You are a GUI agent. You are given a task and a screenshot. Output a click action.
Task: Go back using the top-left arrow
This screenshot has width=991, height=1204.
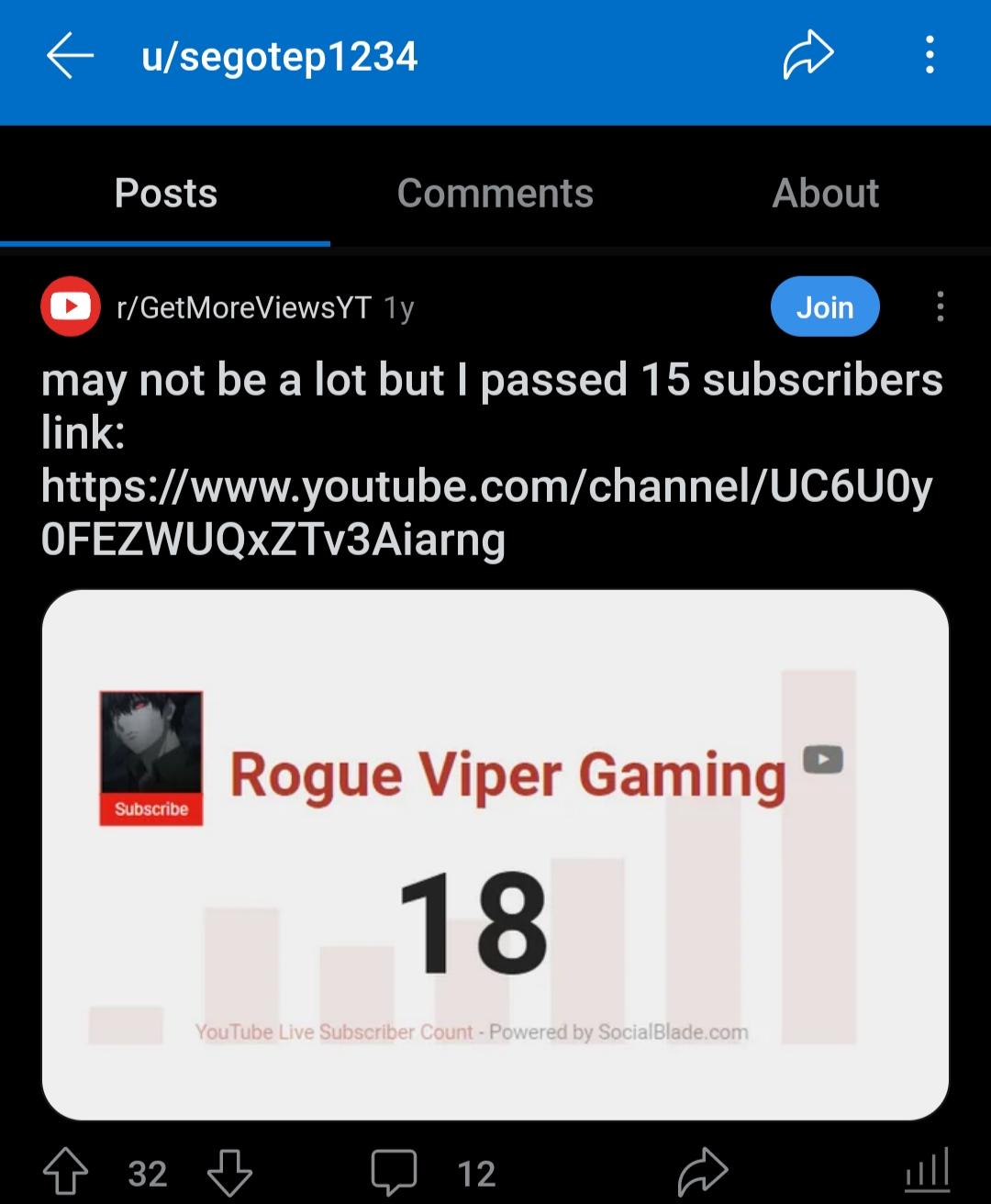pos(71,56)
